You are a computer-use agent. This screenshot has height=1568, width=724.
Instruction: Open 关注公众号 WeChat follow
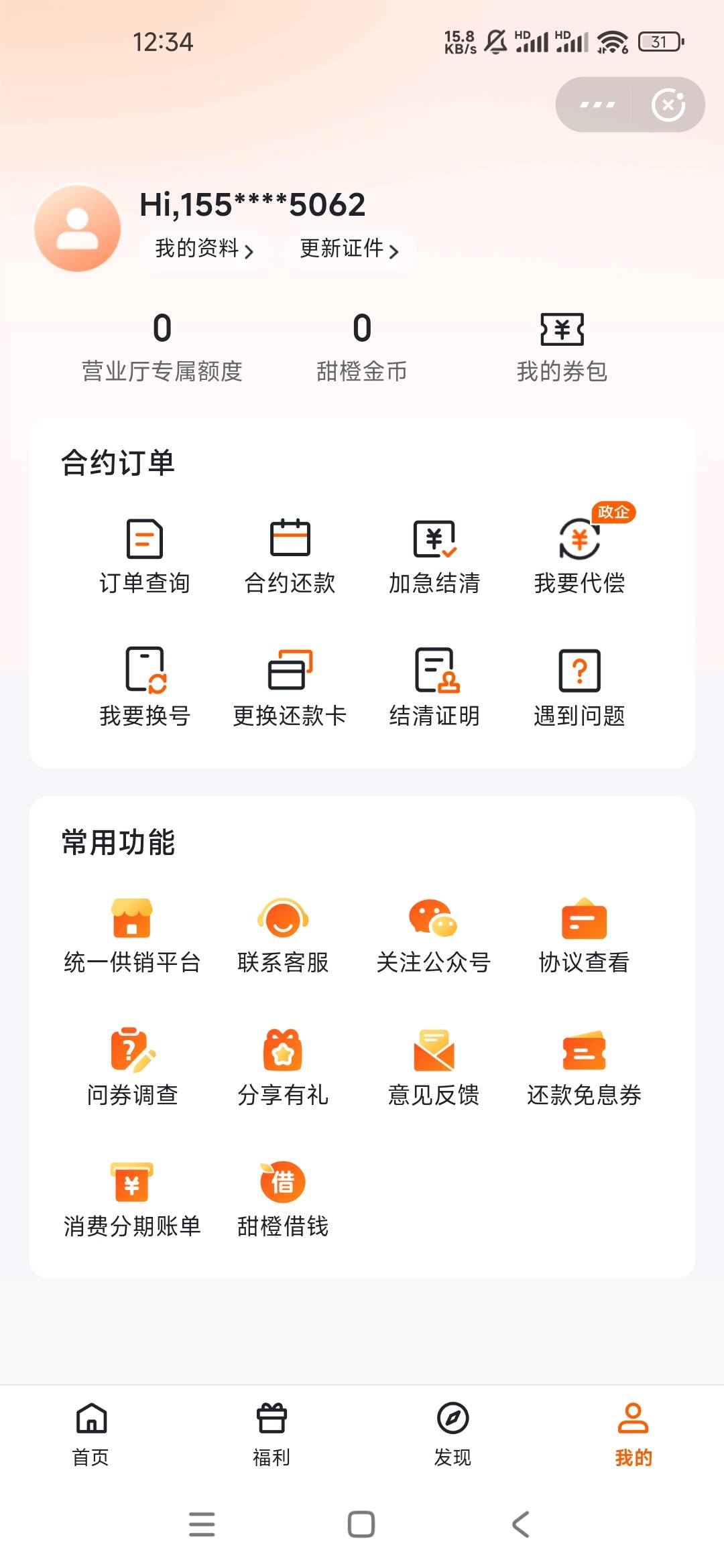click(434, 936)
